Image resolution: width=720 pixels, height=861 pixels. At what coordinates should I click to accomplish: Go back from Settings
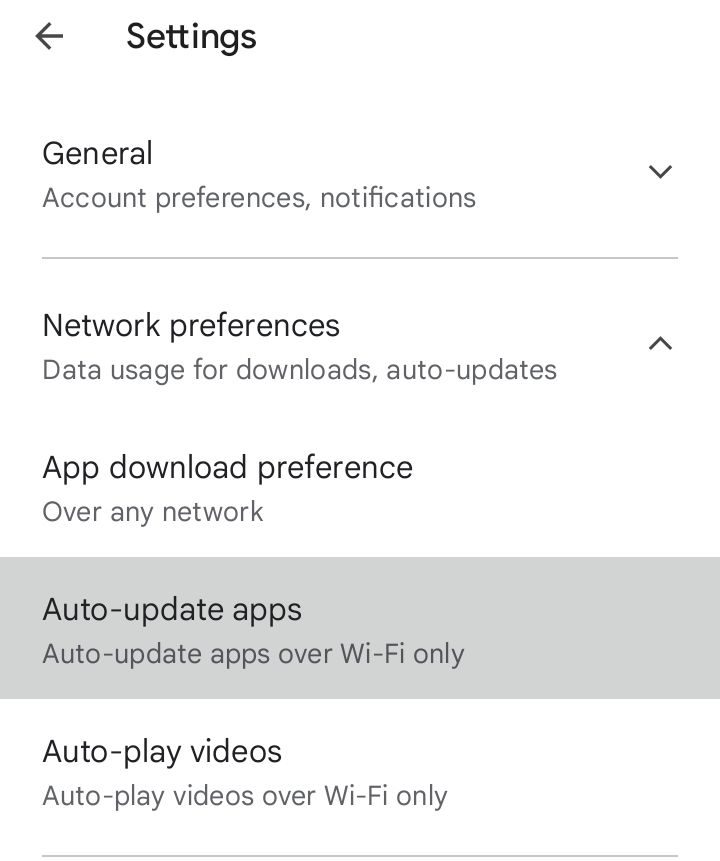click(x=49, y=37)
